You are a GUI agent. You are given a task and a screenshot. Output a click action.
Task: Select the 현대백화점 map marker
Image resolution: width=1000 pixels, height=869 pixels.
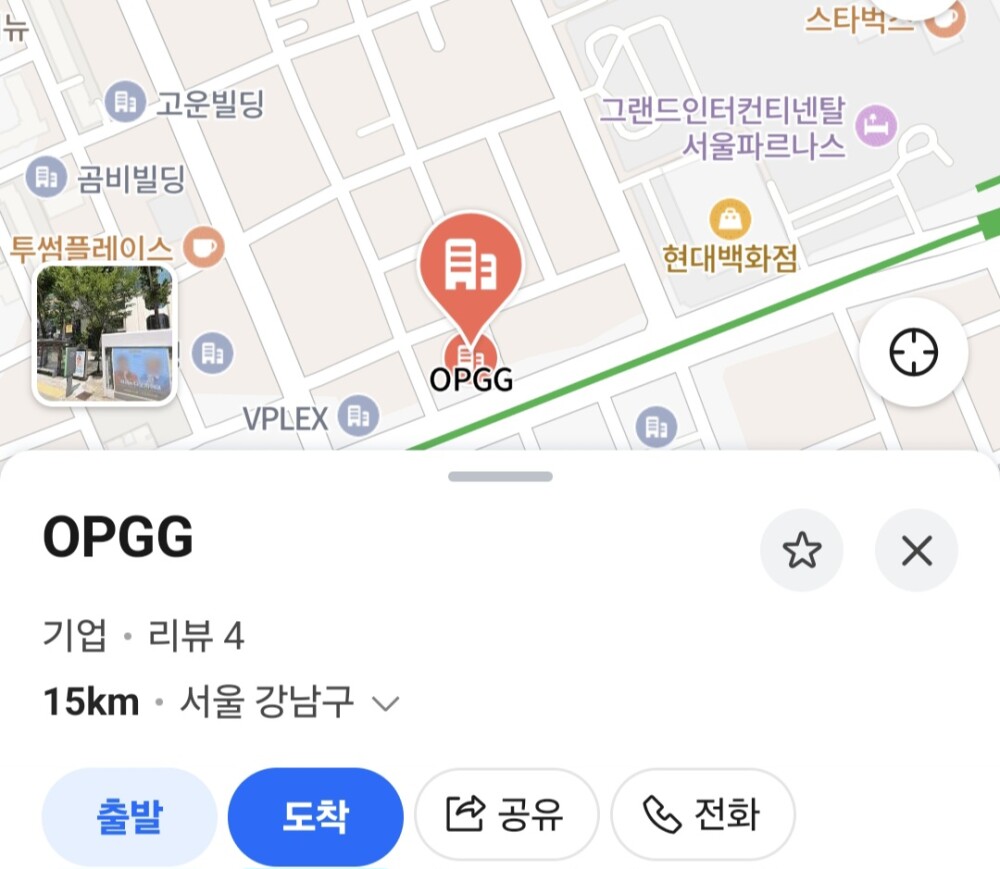point(731,218)
